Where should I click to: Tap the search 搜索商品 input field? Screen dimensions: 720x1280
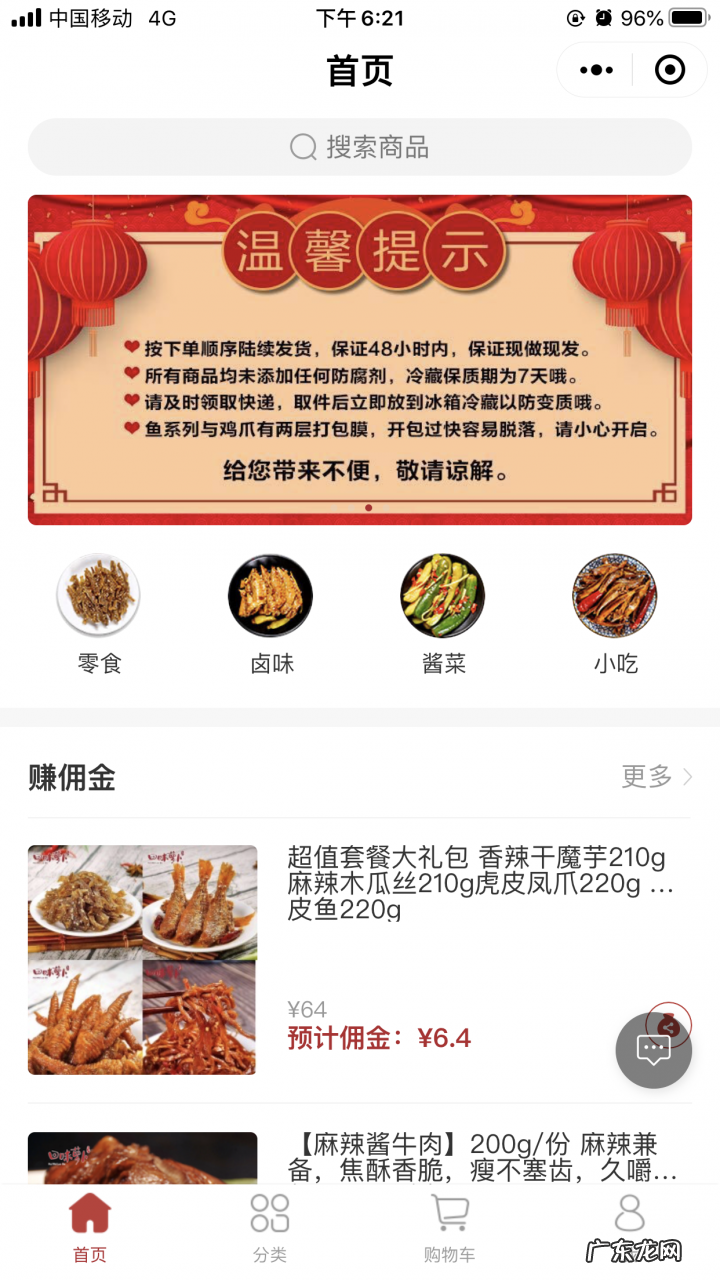(x=360, y=147)
